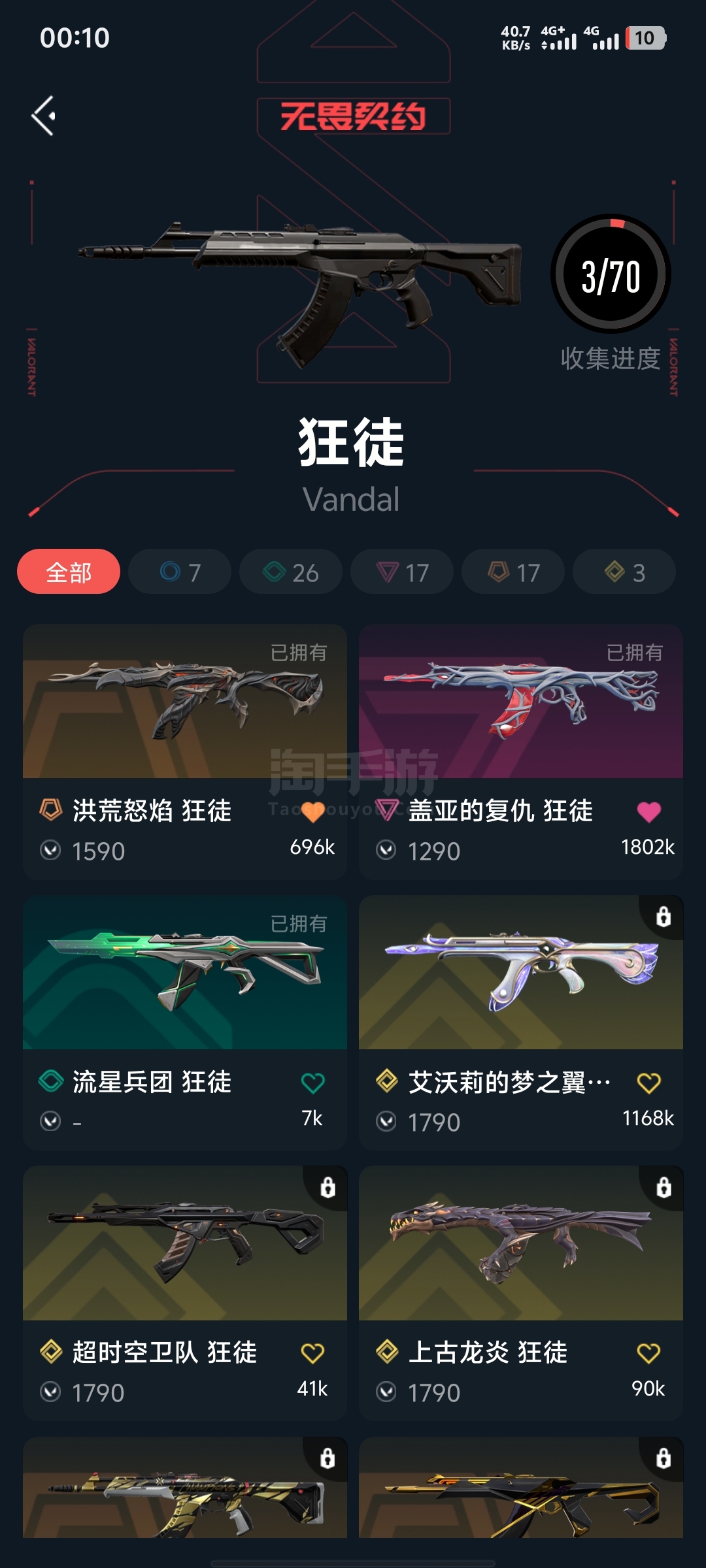Select the 全部 filter chip
Viewport: 706px width, 1568px height.
[69, 572]
